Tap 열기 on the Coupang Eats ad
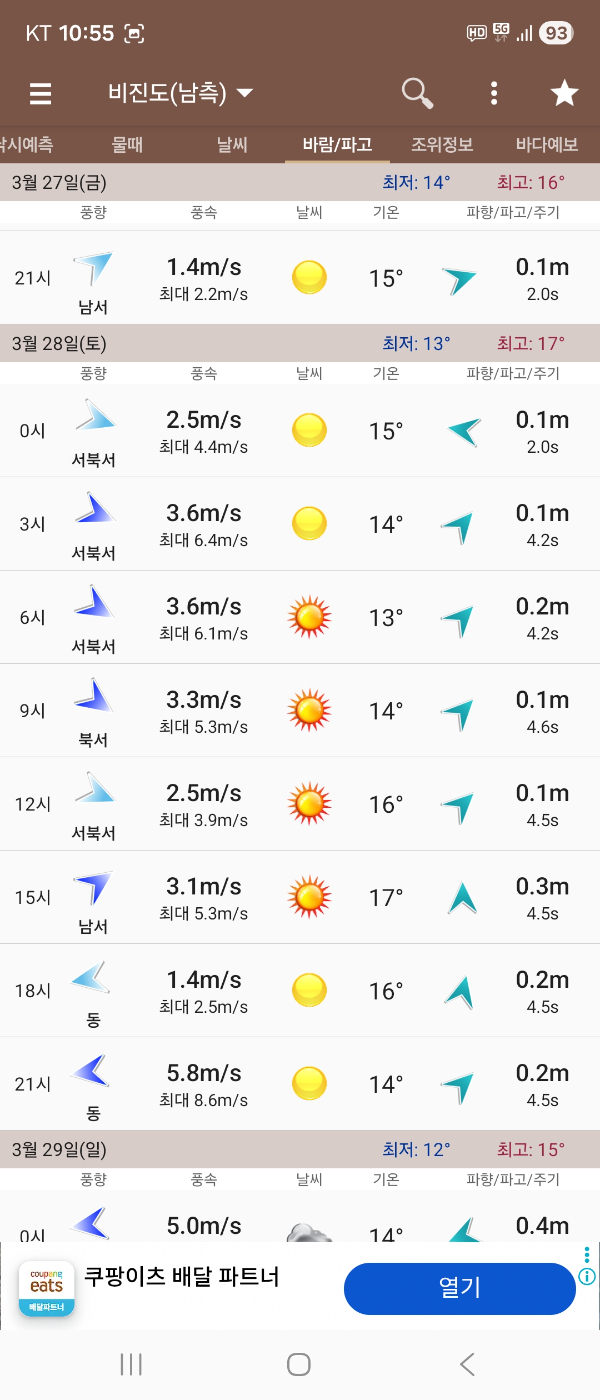The height and width of the screenshot is (1400, 600). point(459,1288)
